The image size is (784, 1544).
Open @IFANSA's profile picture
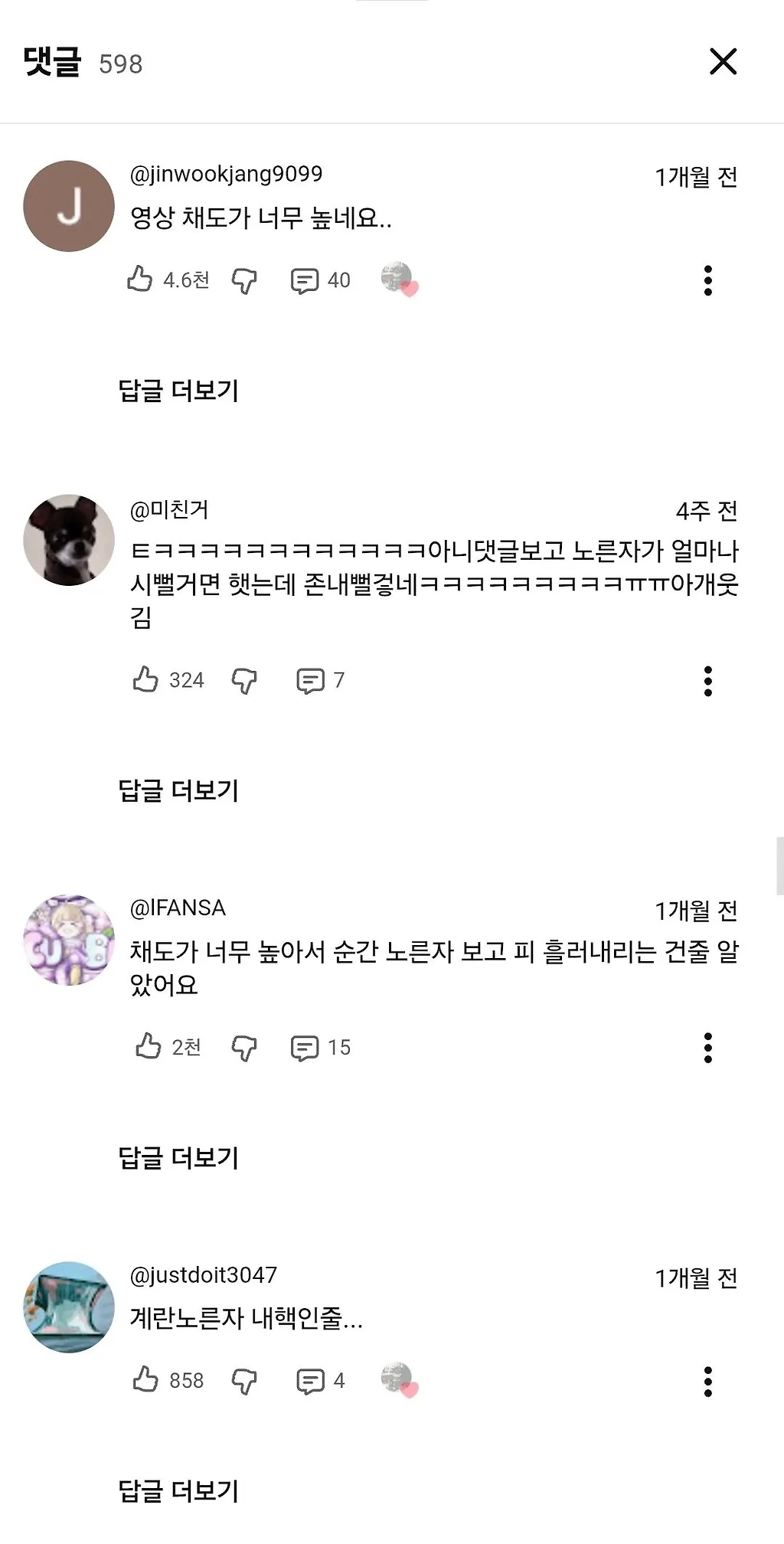tap(69, 940)
